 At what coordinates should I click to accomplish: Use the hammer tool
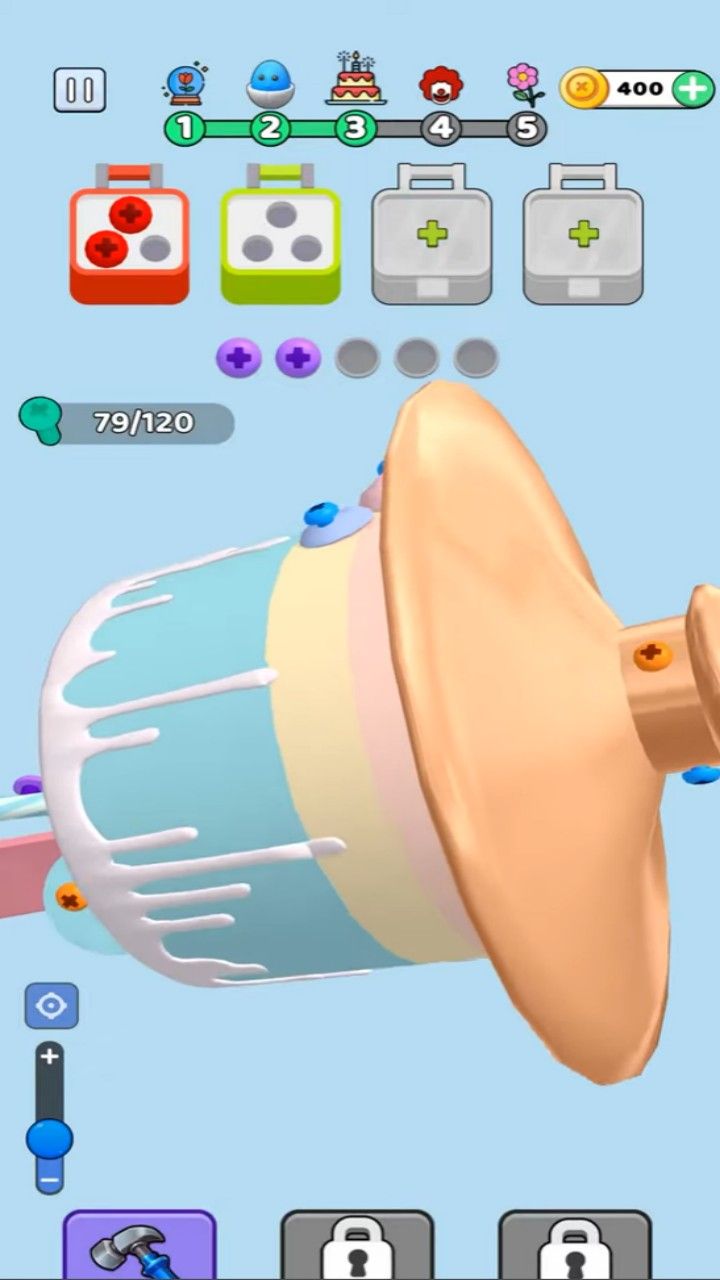click(x=139, y=1246)
